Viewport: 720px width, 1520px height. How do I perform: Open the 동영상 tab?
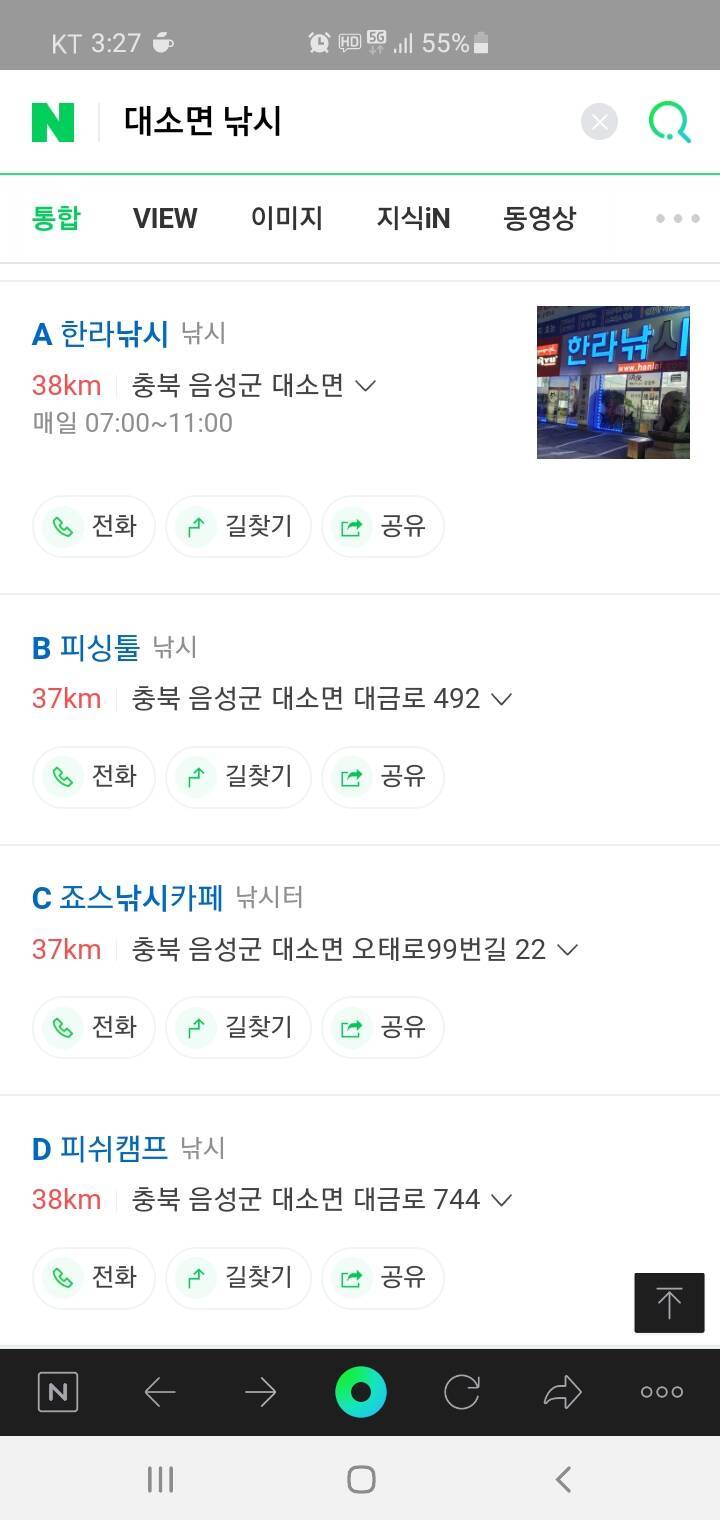pyautogui.click(x=539, y=218)
